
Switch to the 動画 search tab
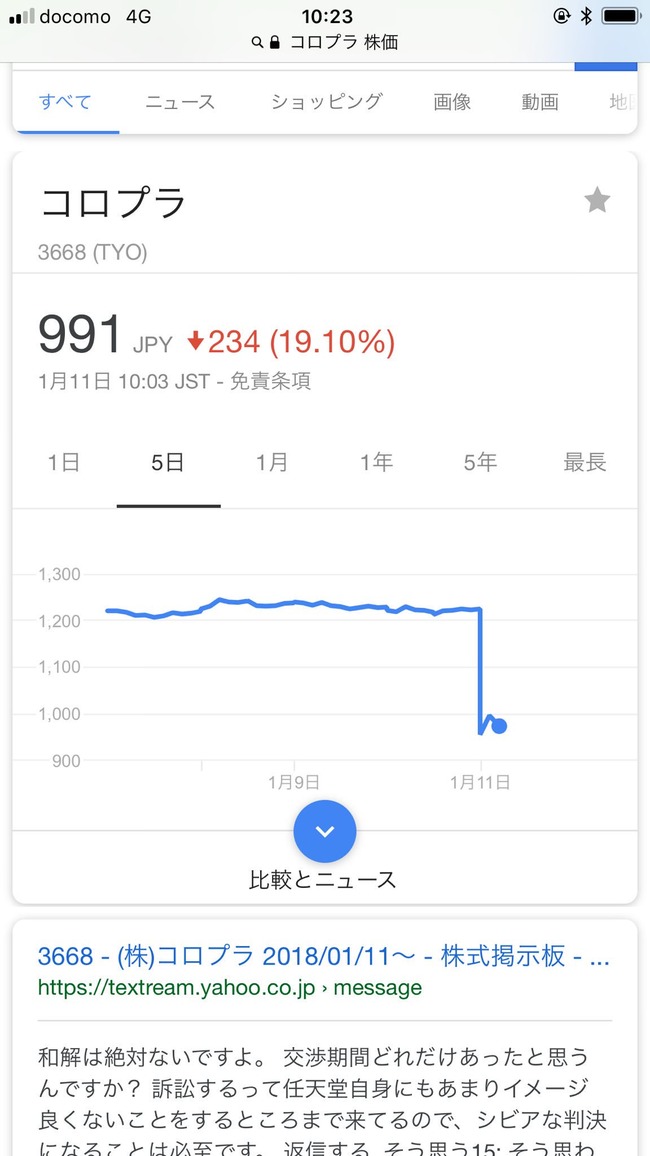tap(540, 102)
